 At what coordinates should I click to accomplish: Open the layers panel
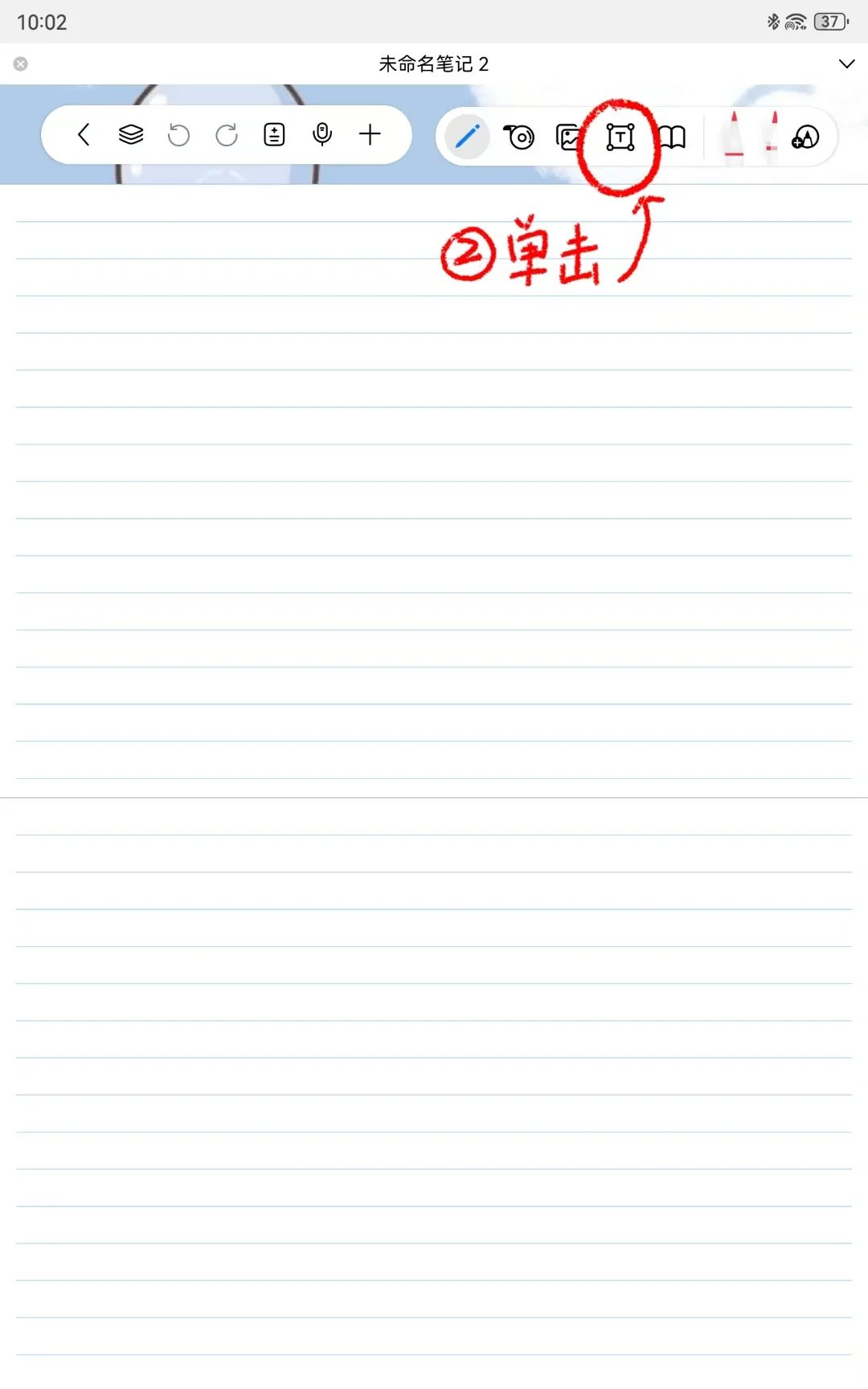(131, 134)
